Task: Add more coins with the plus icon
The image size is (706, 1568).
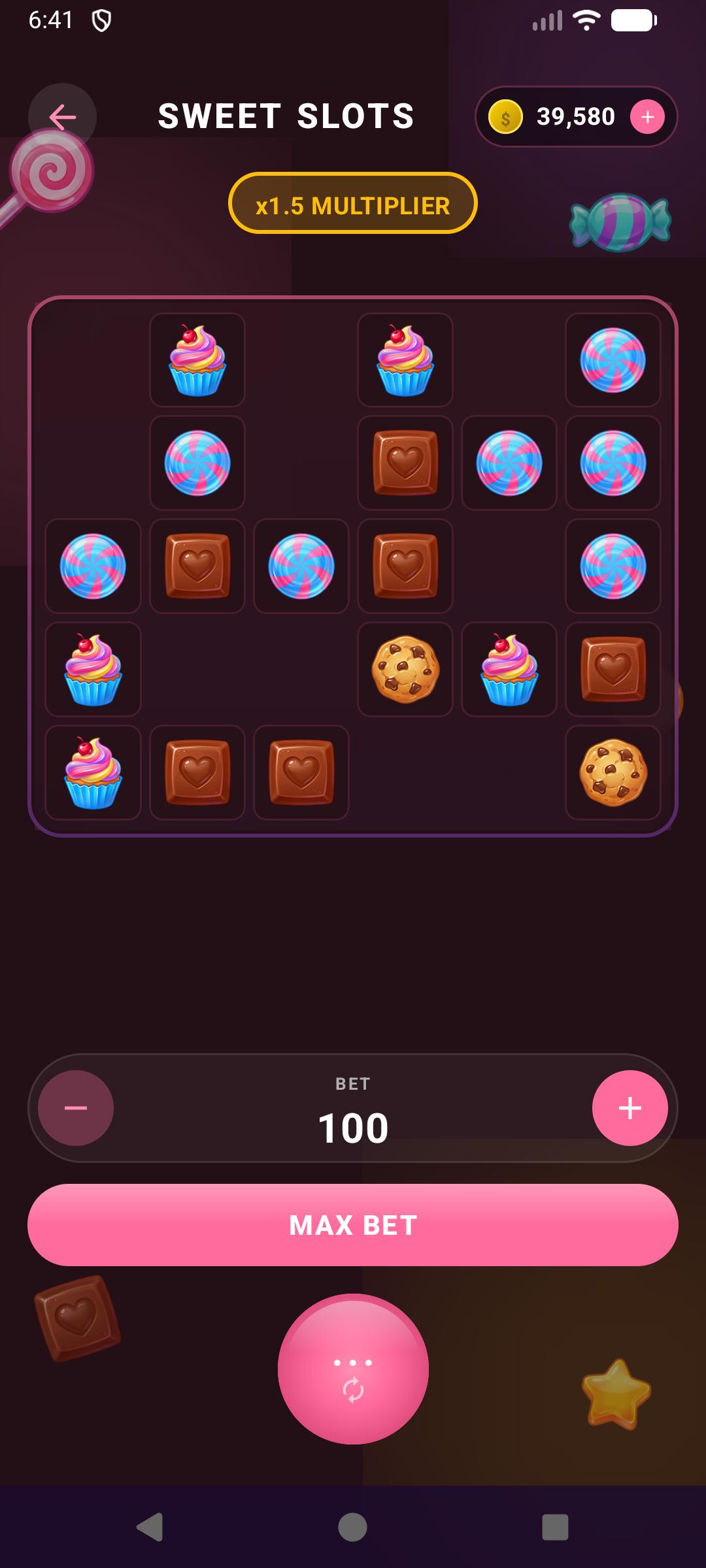Action: (647, 117)
